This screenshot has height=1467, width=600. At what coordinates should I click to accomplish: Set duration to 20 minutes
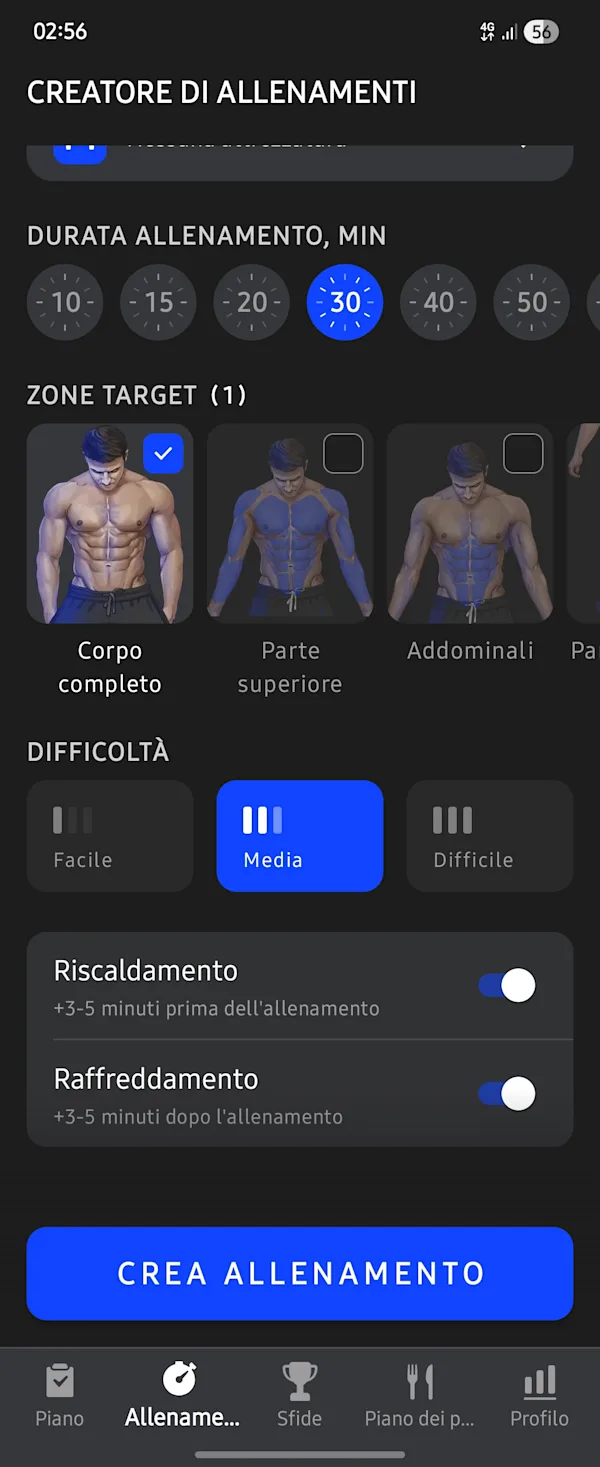[x=252, y=302]
